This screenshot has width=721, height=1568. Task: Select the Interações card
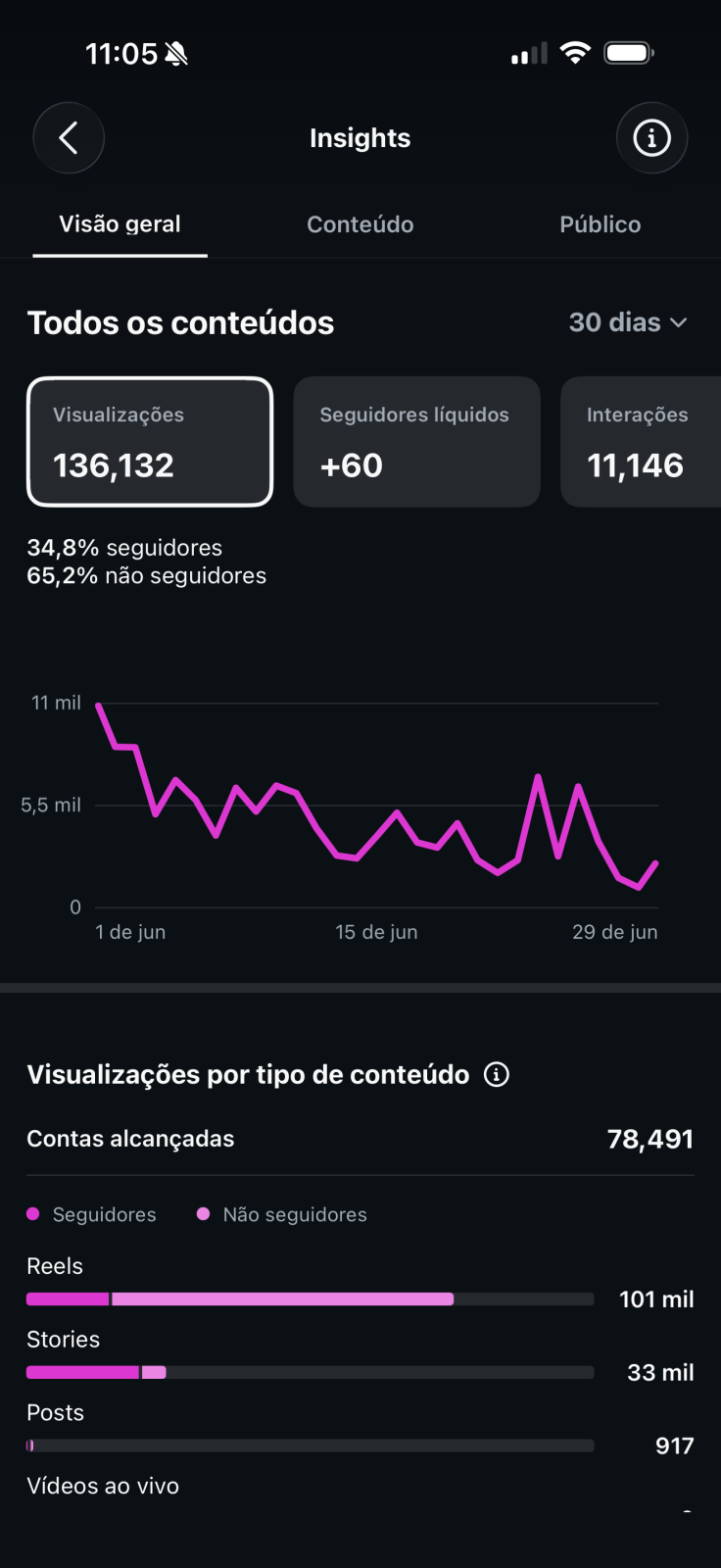coord(641,442)
